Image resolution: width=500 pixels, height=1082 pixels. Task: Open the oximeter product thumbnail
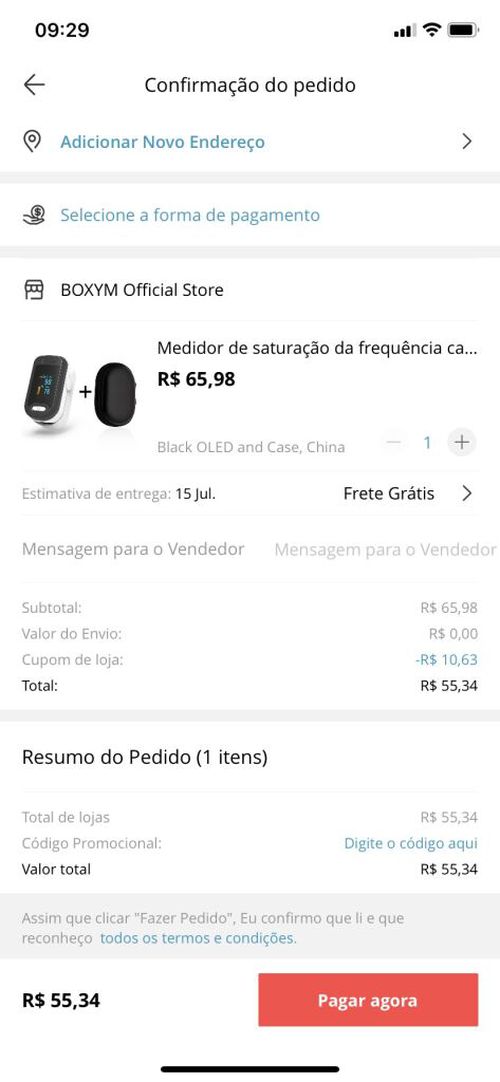pos(81,396)
